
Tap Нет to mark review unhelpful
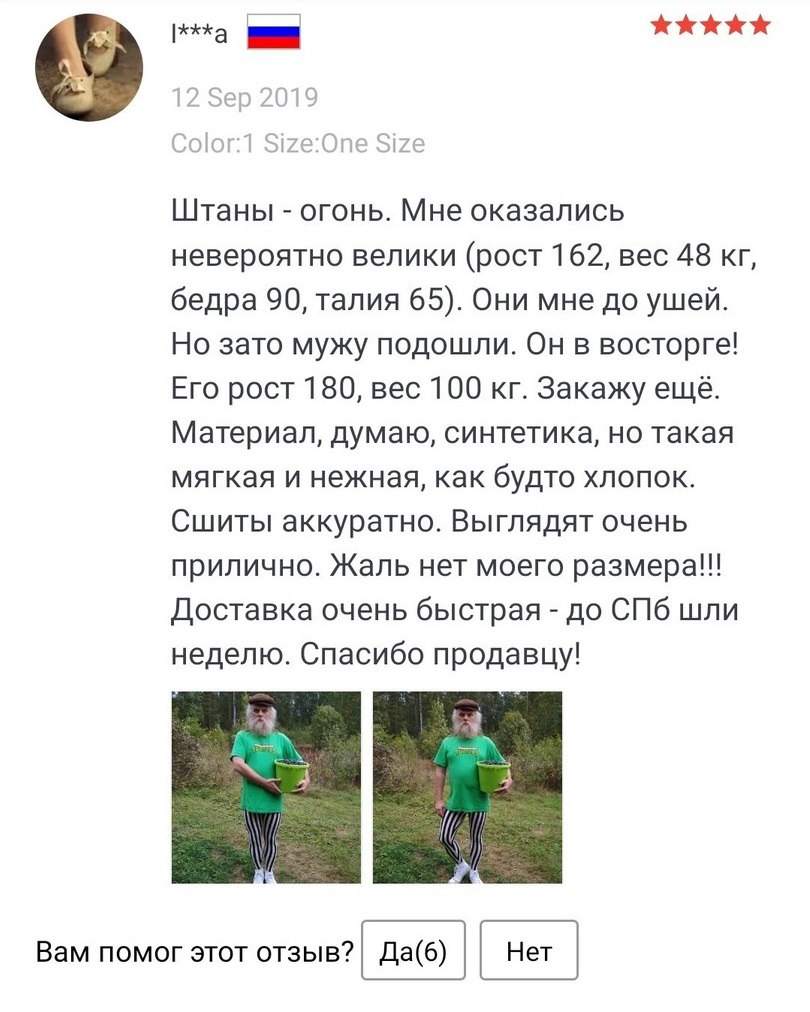529,951
